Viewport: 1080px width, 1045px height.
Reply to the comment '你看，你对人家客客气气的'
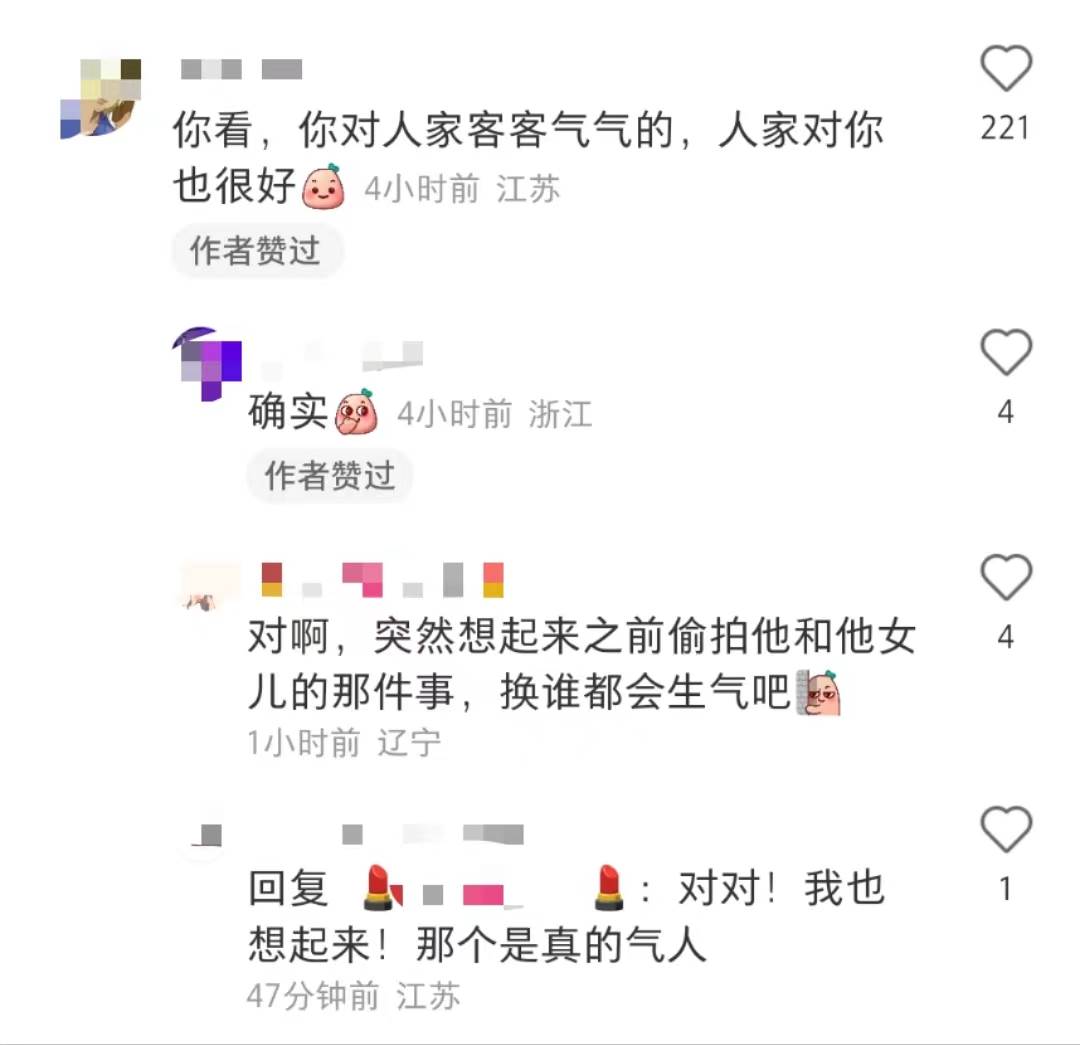(528, 132)
